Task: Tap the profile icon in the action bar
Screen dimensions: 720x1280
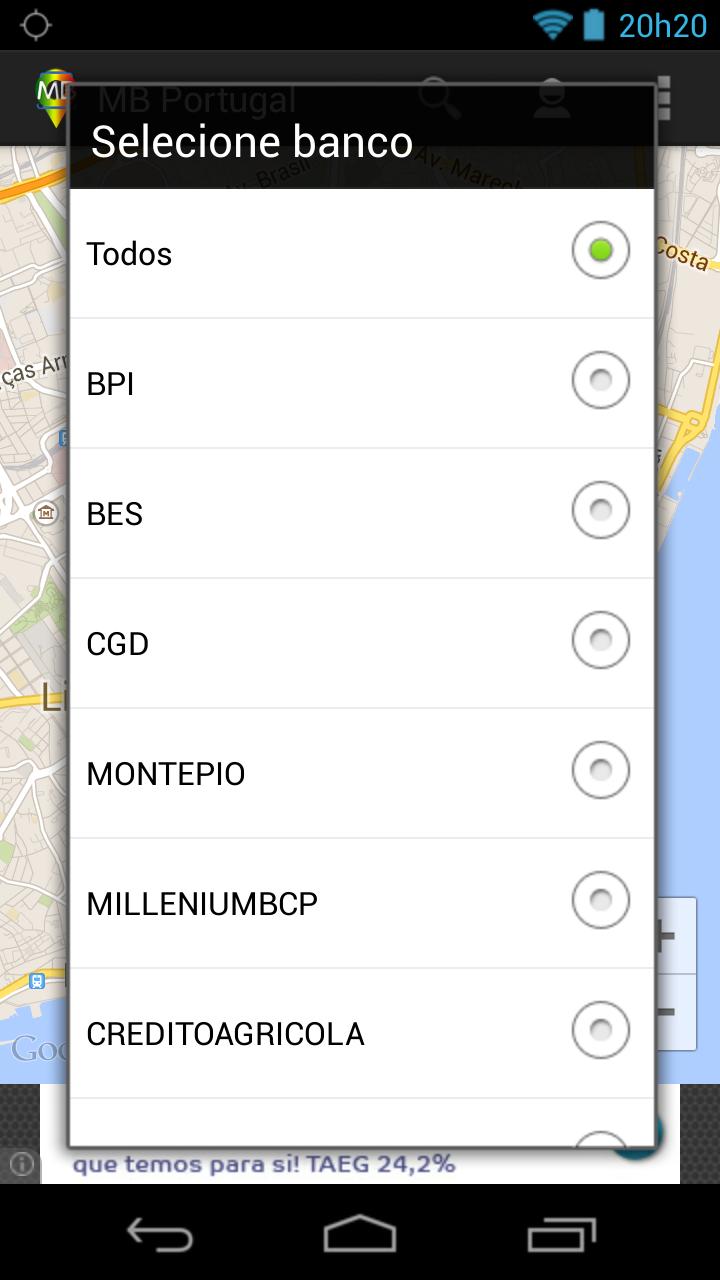Action: (551, 98)
